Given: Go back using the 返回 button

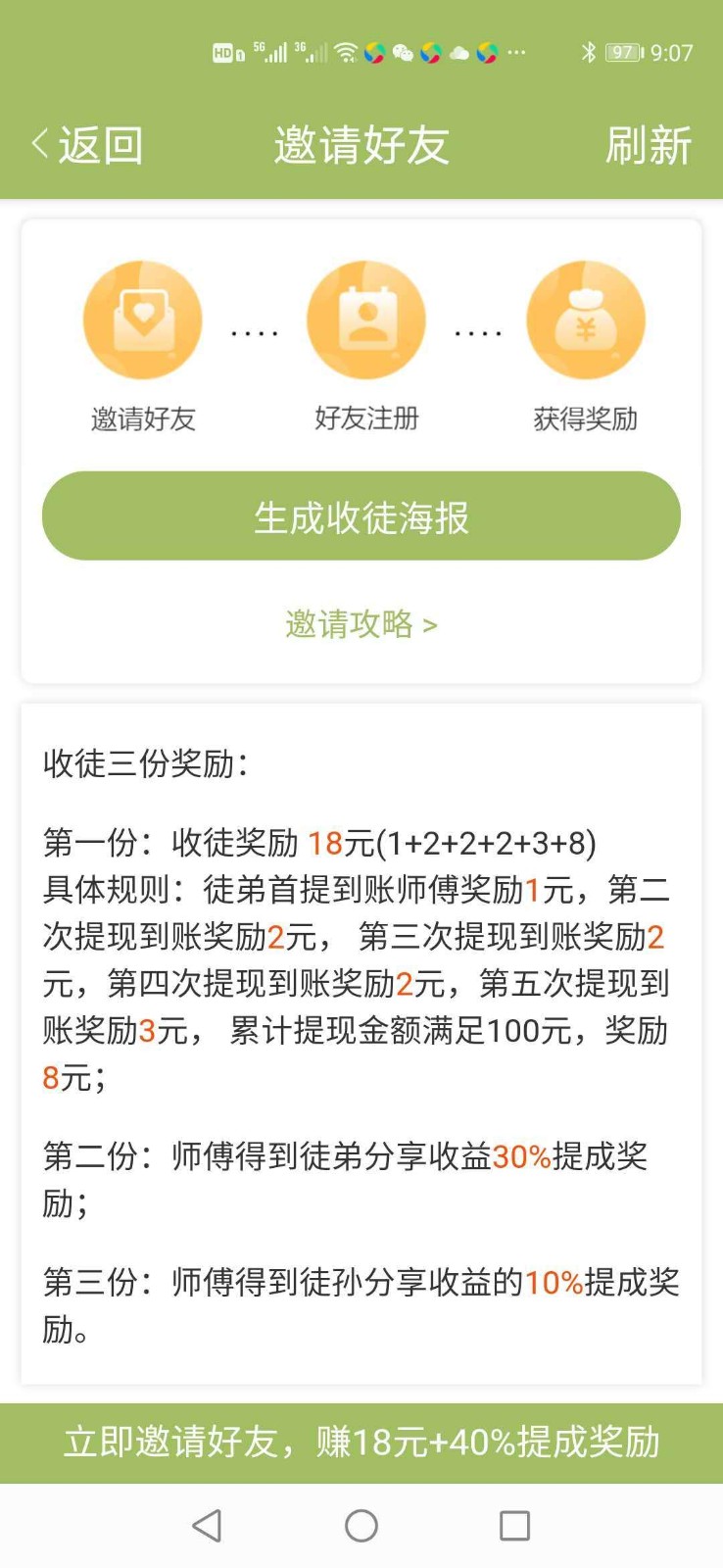Looking at the screenshot, I should 88,146.
